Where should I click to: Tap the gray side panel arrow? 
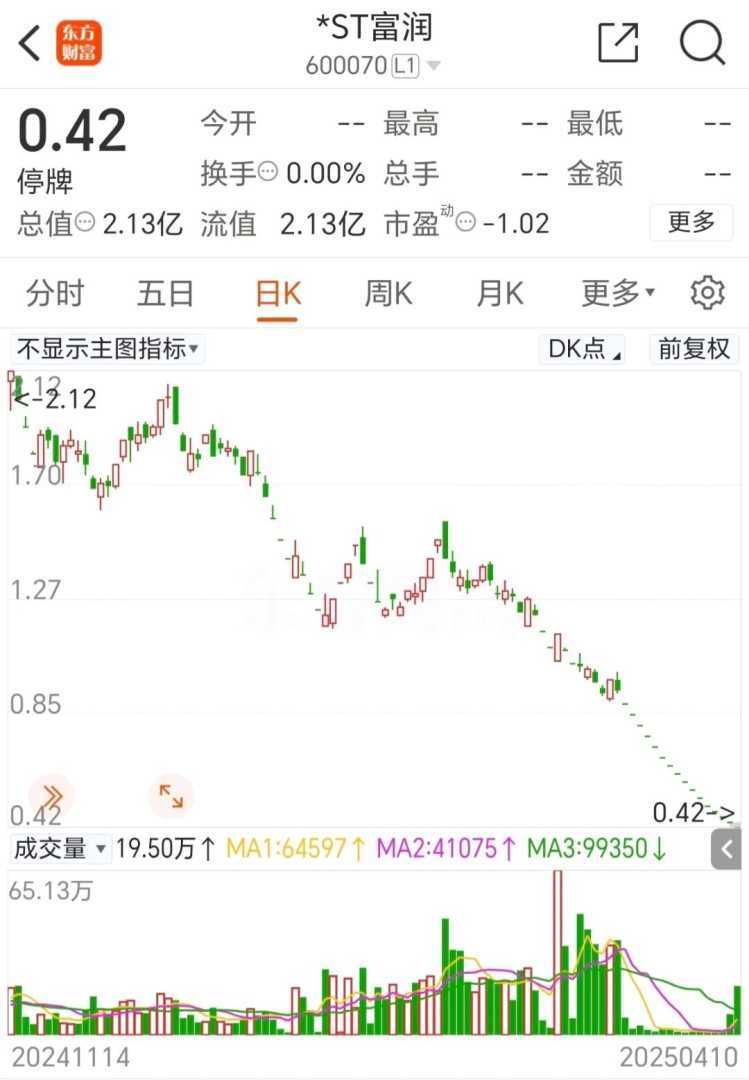727,851
